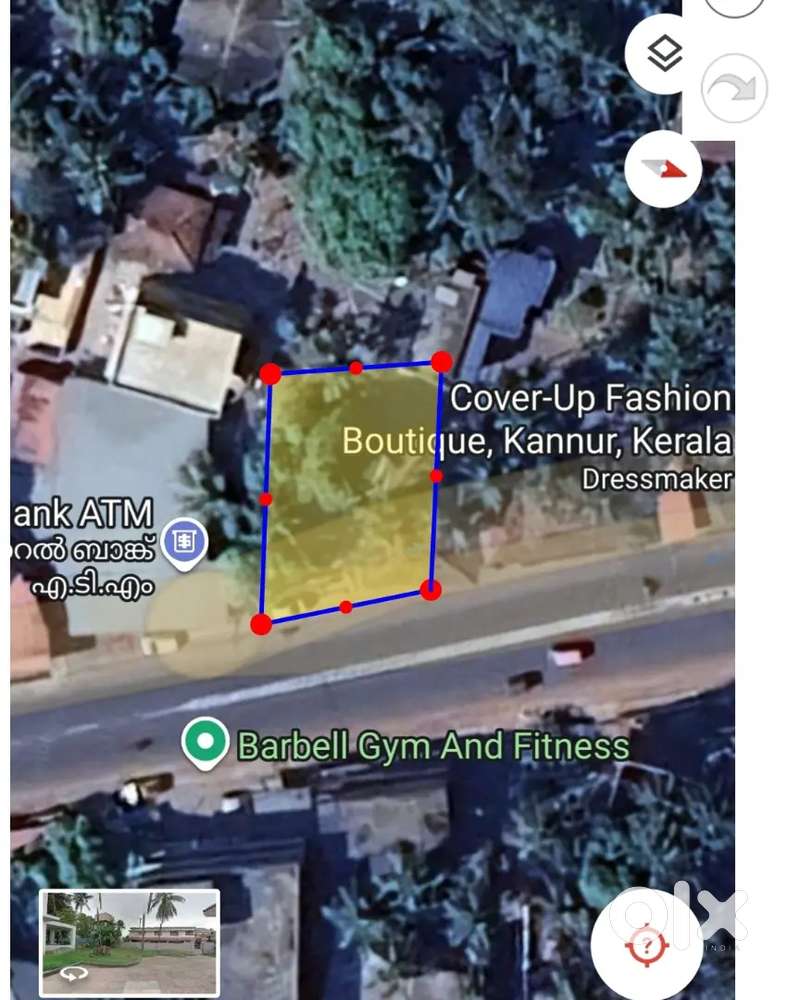Image resolution: width=787 pixels, height=1000 pixels.
Task: Tap the compass to reset orientation
Action: point(663,168)
